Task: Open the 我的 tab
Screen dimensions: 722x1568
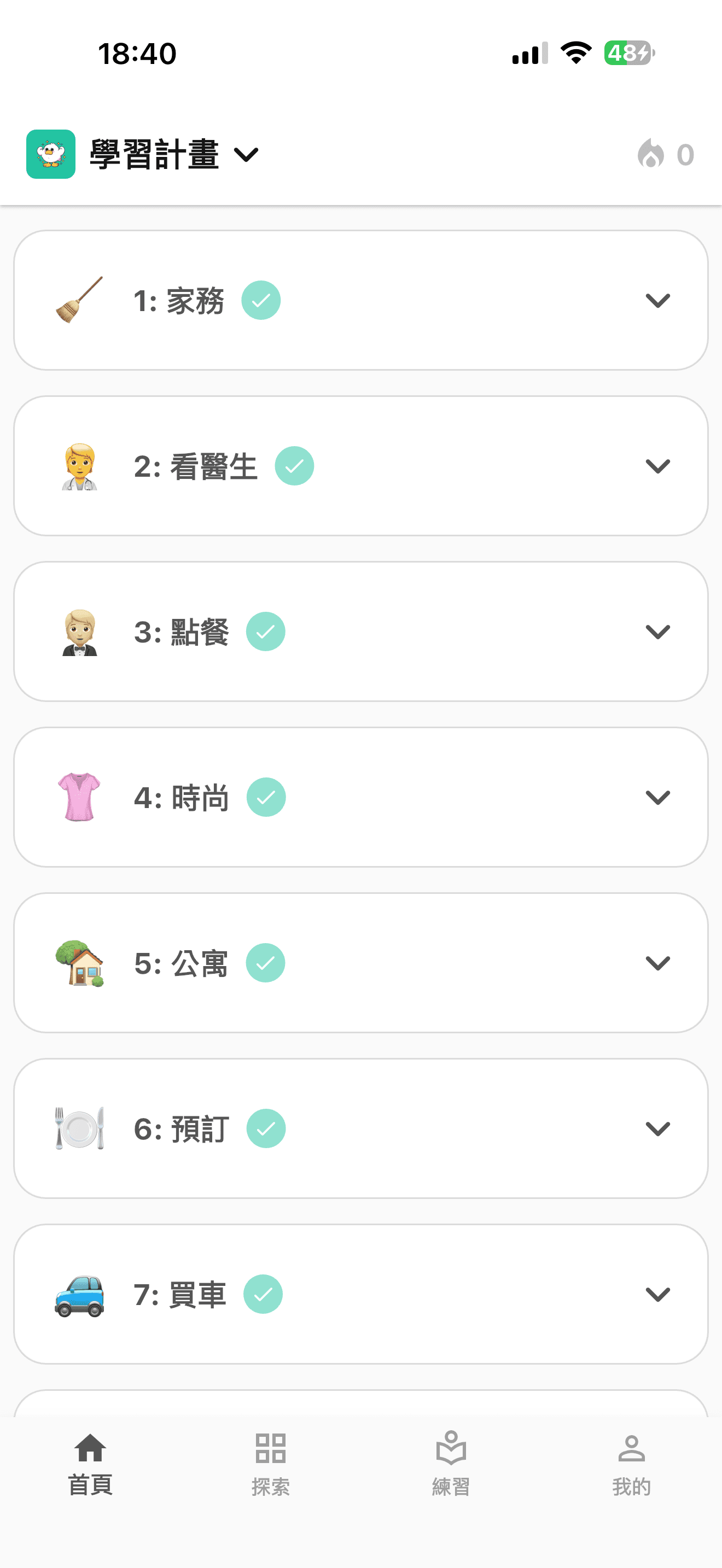Action: (x=631, y=1464)
